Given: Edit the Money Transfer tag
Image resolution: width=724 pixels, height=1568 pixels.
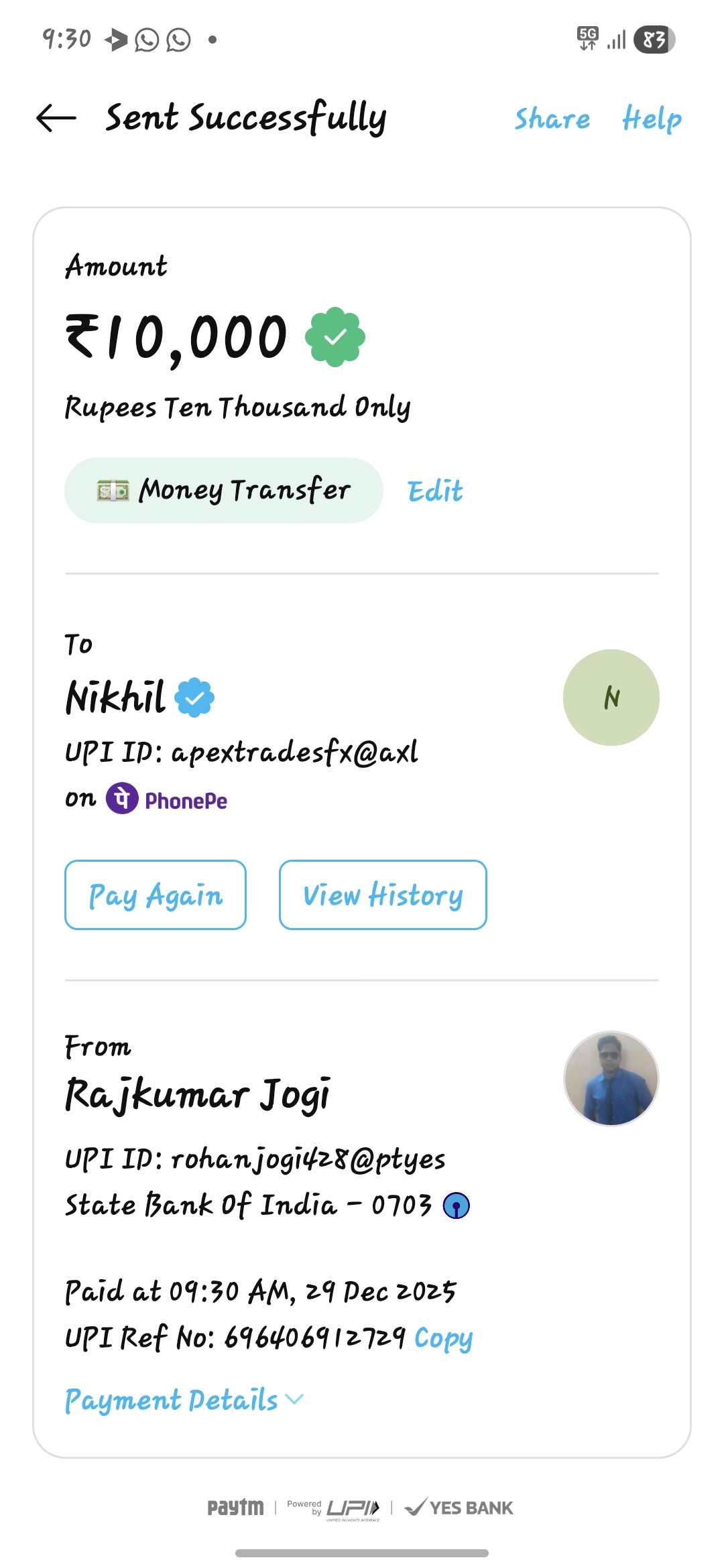Looking at the screenshot, I should pyautogui.click(x=435, y=491).
